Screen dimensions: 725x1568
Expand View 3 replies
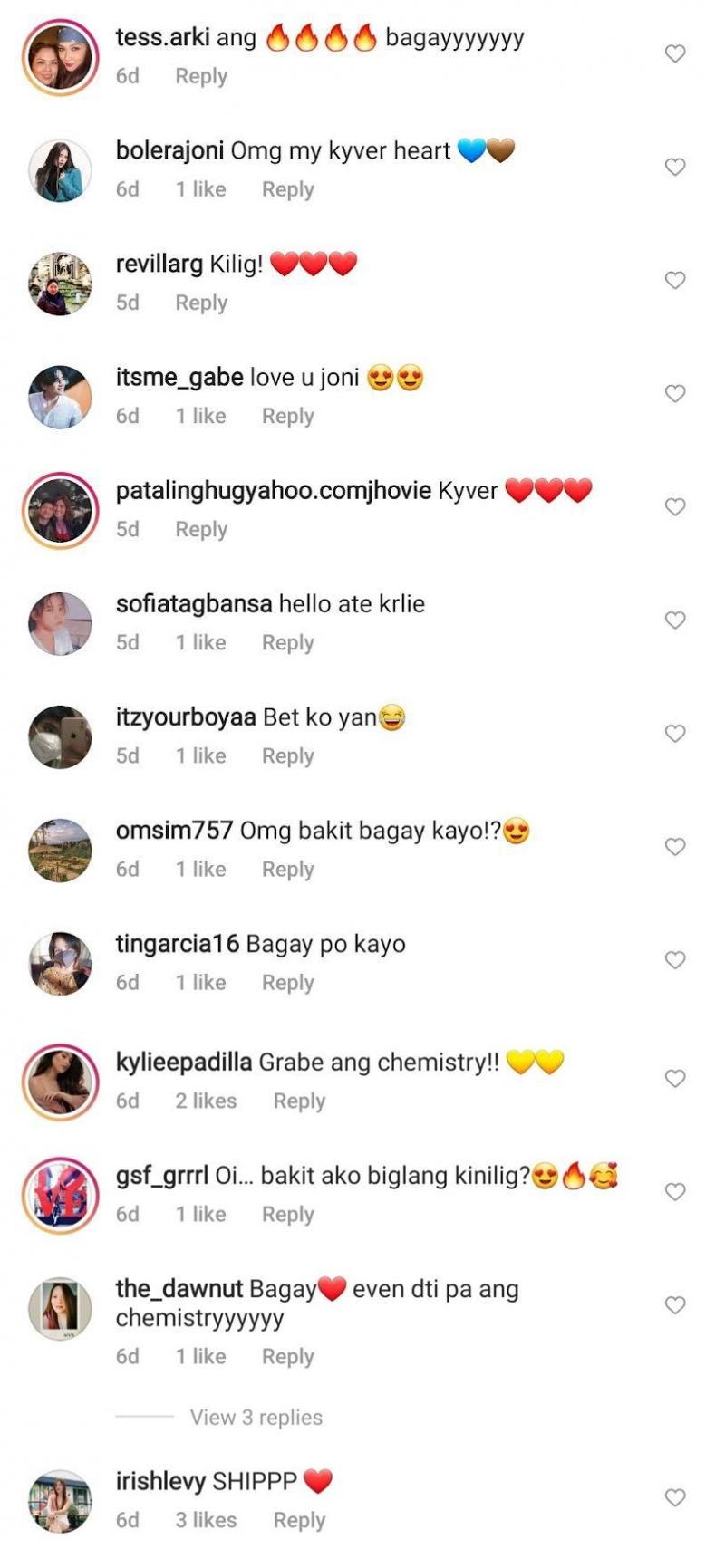point(256,1417)
